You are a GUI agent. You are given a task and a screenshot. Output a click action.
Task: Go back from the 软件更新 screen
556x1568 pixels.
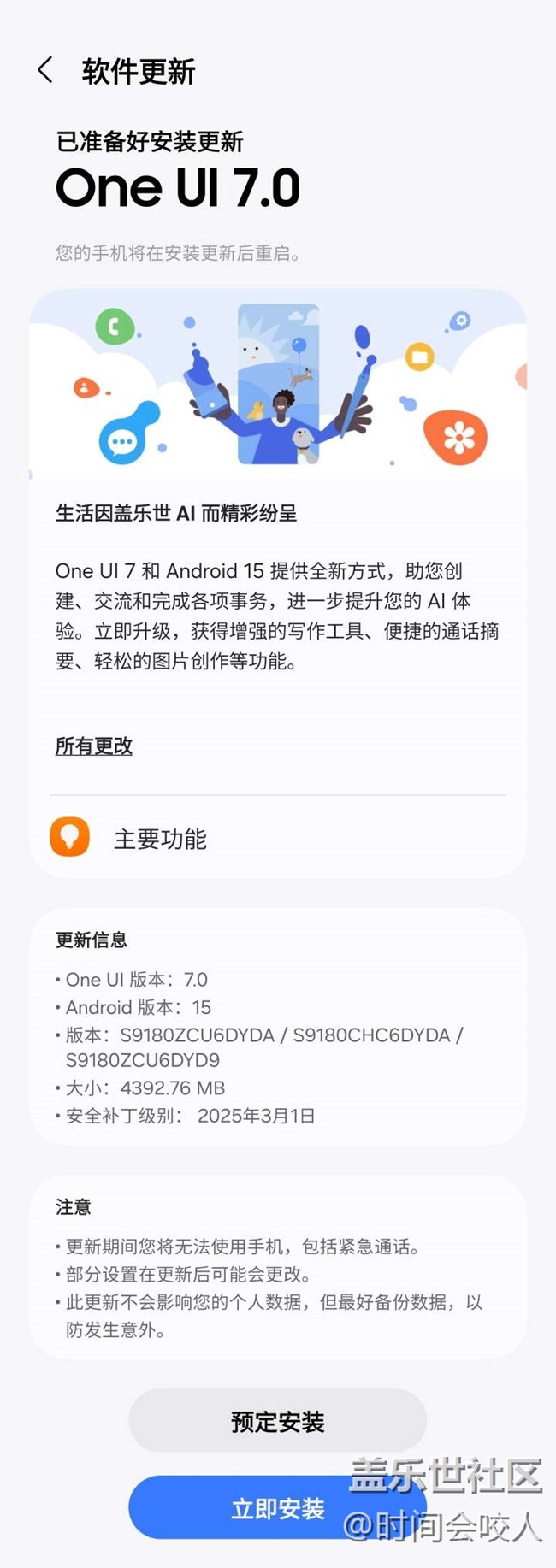click(x=46, y=70)
